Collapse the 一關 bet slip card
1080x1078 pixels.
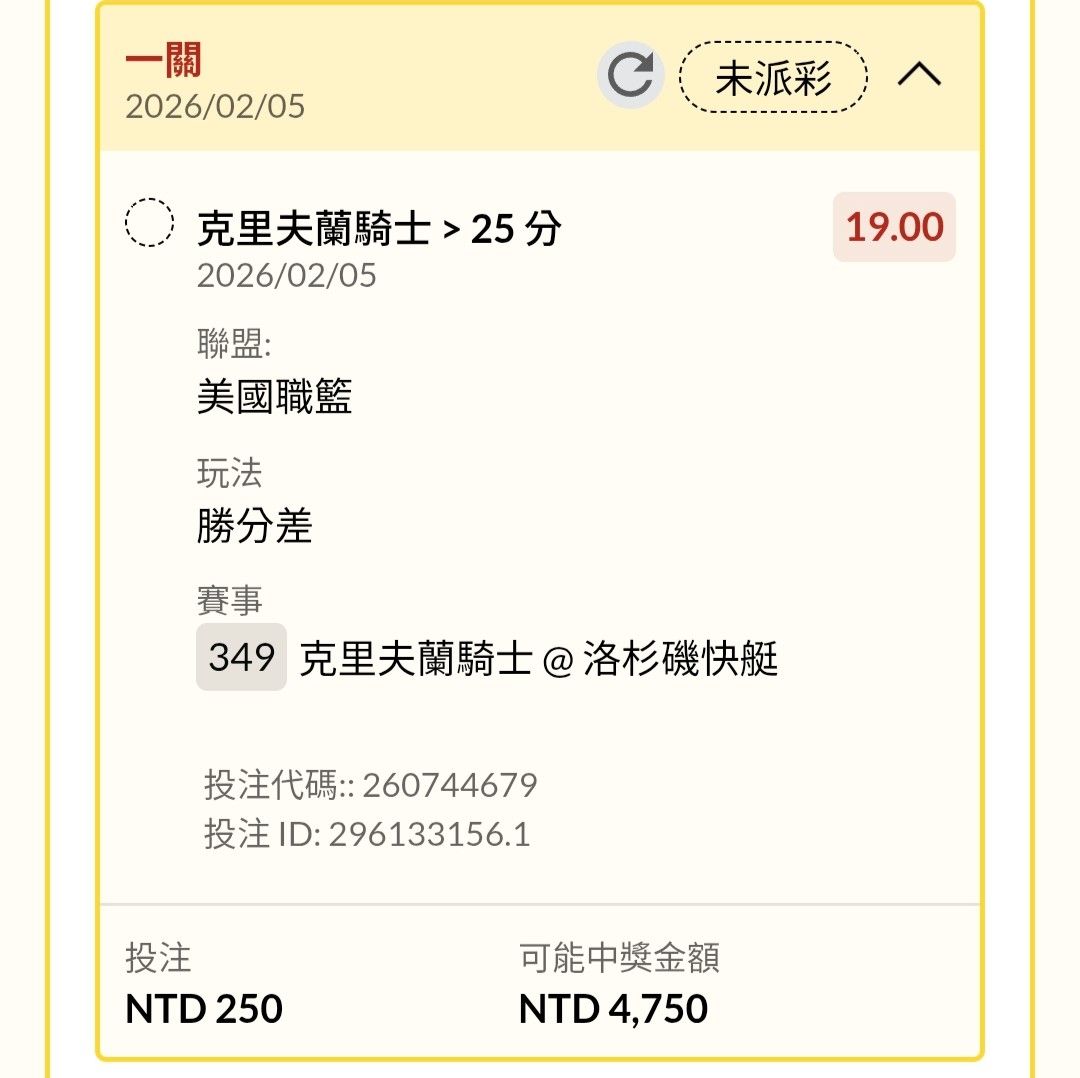(919, 76)
